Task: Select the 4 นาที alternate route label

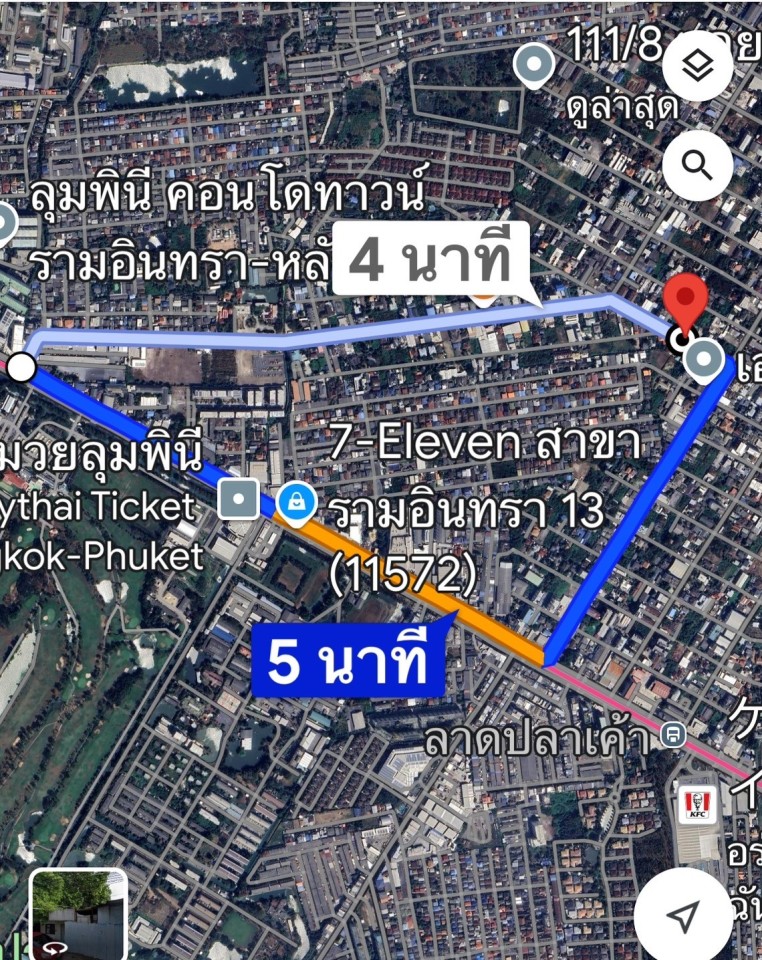Action: [x=430, y=259]
